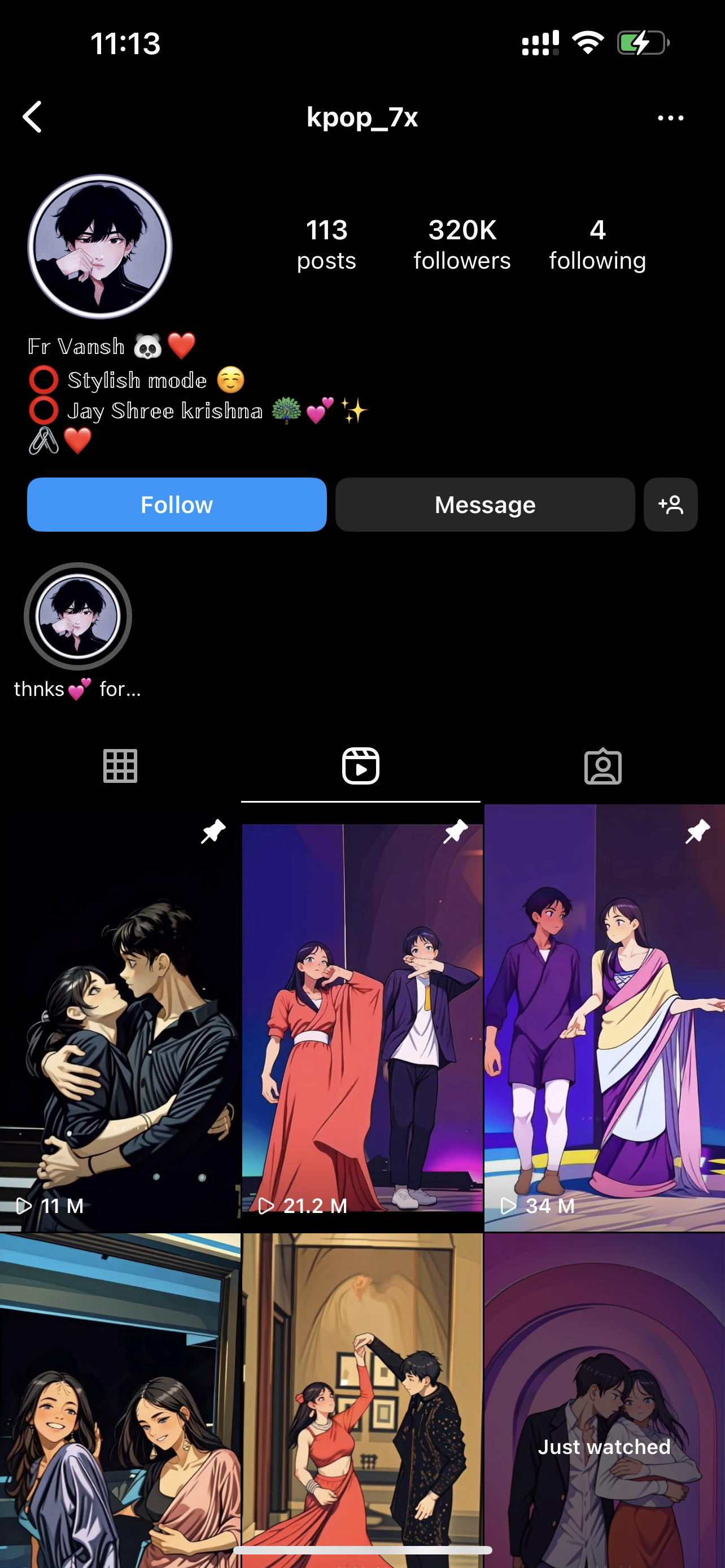
Task: Play the pinned reel with 34 M views
Action: click(604, 1017)
